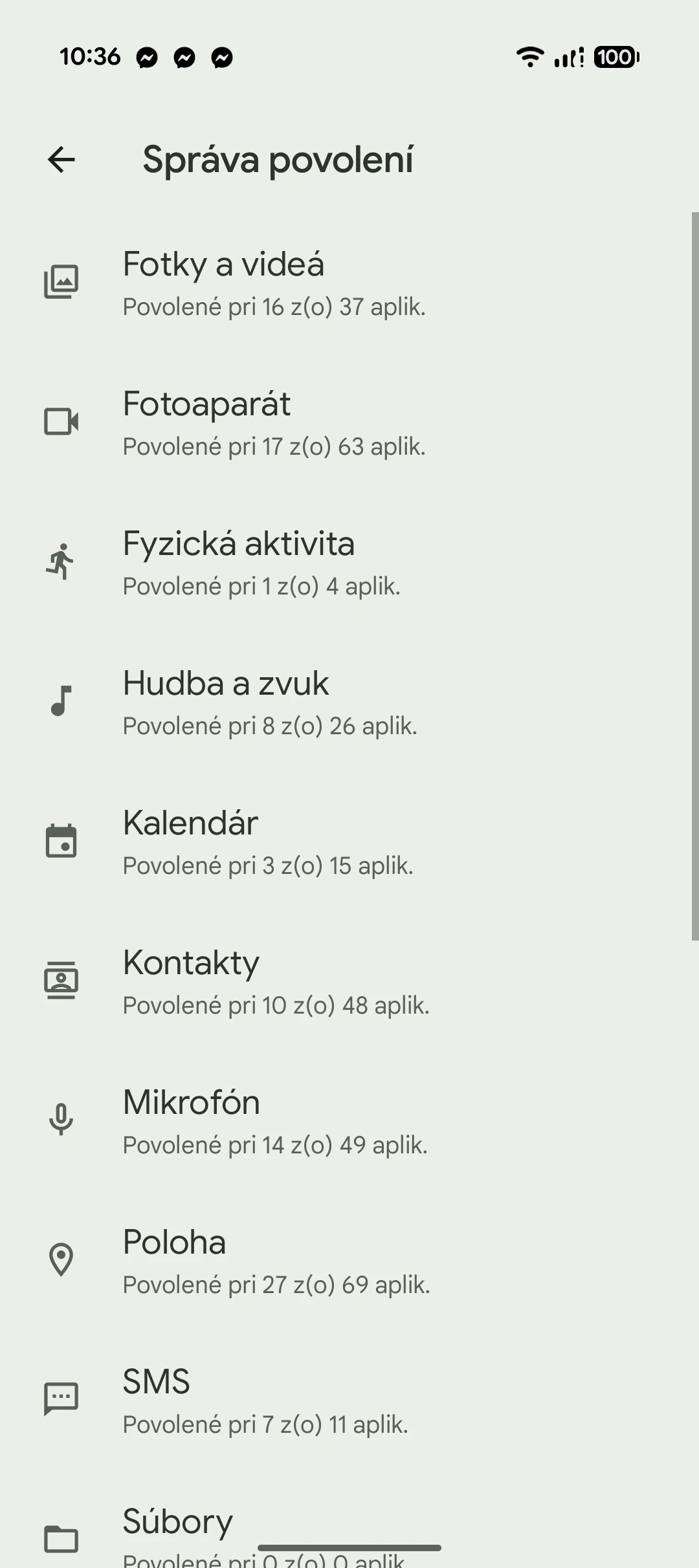Click the Wi-Fi status bar icon
Image resolution: width=699 pixels, height=1568 pixels.
point(529,58)
